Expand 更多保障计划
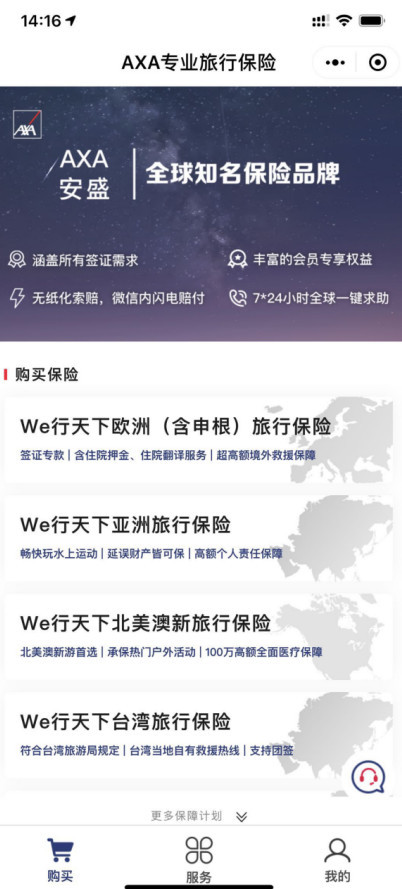This screenshot has width=402, height=889. (x=199, y=816)
